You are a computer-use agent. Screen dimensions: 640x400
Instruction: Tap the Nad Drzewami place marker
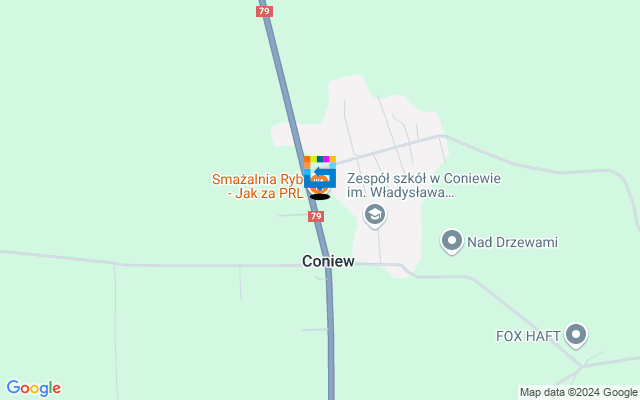coord(452,241)
